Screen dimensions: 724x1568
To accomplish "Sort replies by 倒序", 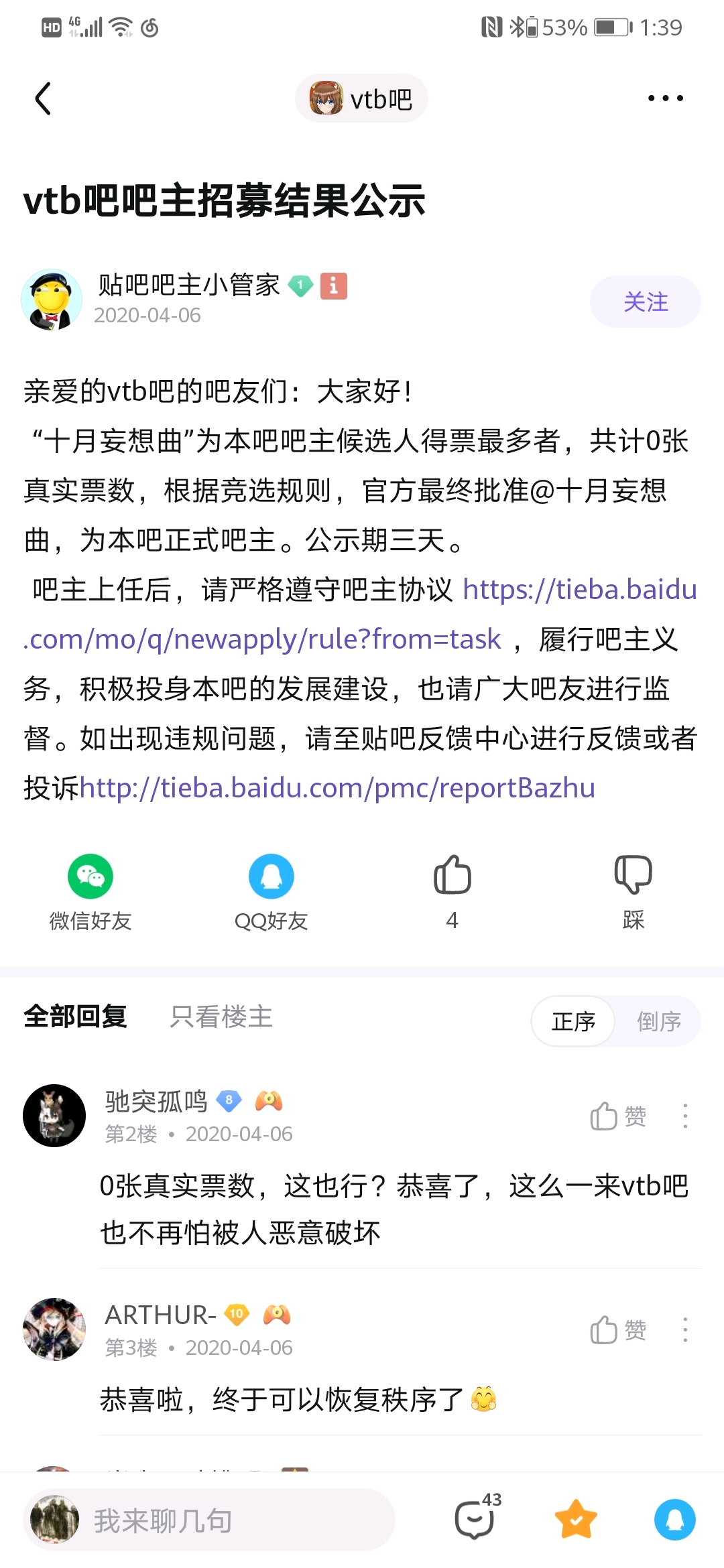I will click(x=658, y=1021).
